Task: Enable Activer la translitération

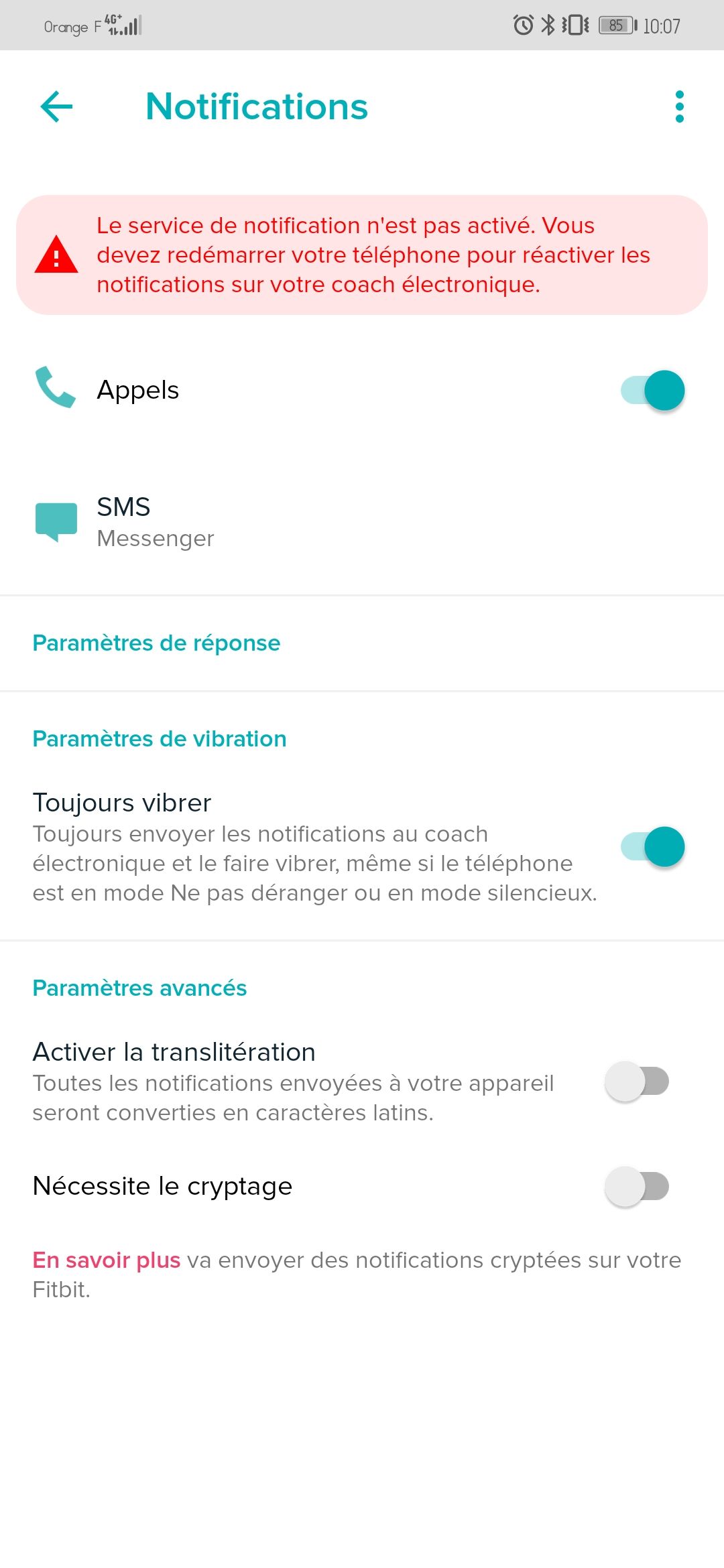Action: [637, 1082]
